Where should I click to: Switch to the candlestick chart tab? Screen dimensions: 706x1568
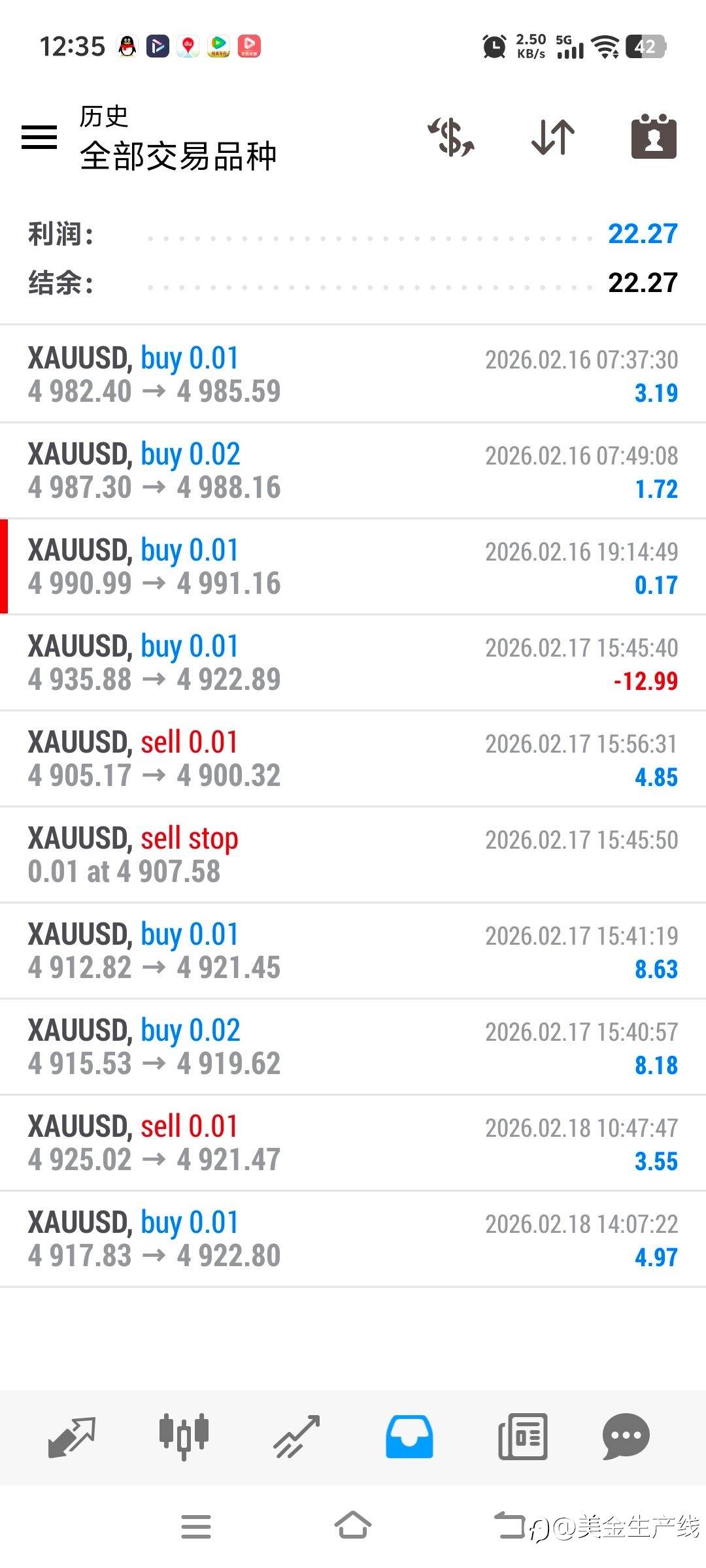184,1437
